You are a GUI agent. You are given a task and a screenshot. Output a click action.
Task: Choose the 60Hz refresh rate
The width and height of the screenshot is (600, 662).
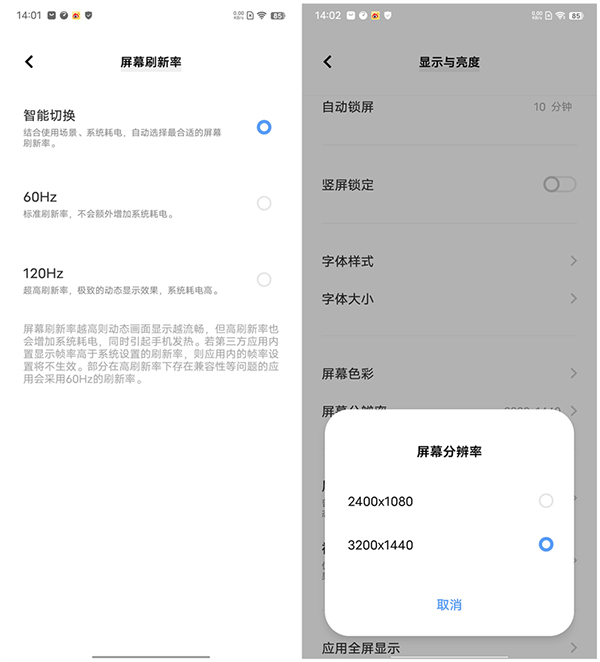click(x=263, y=203)
